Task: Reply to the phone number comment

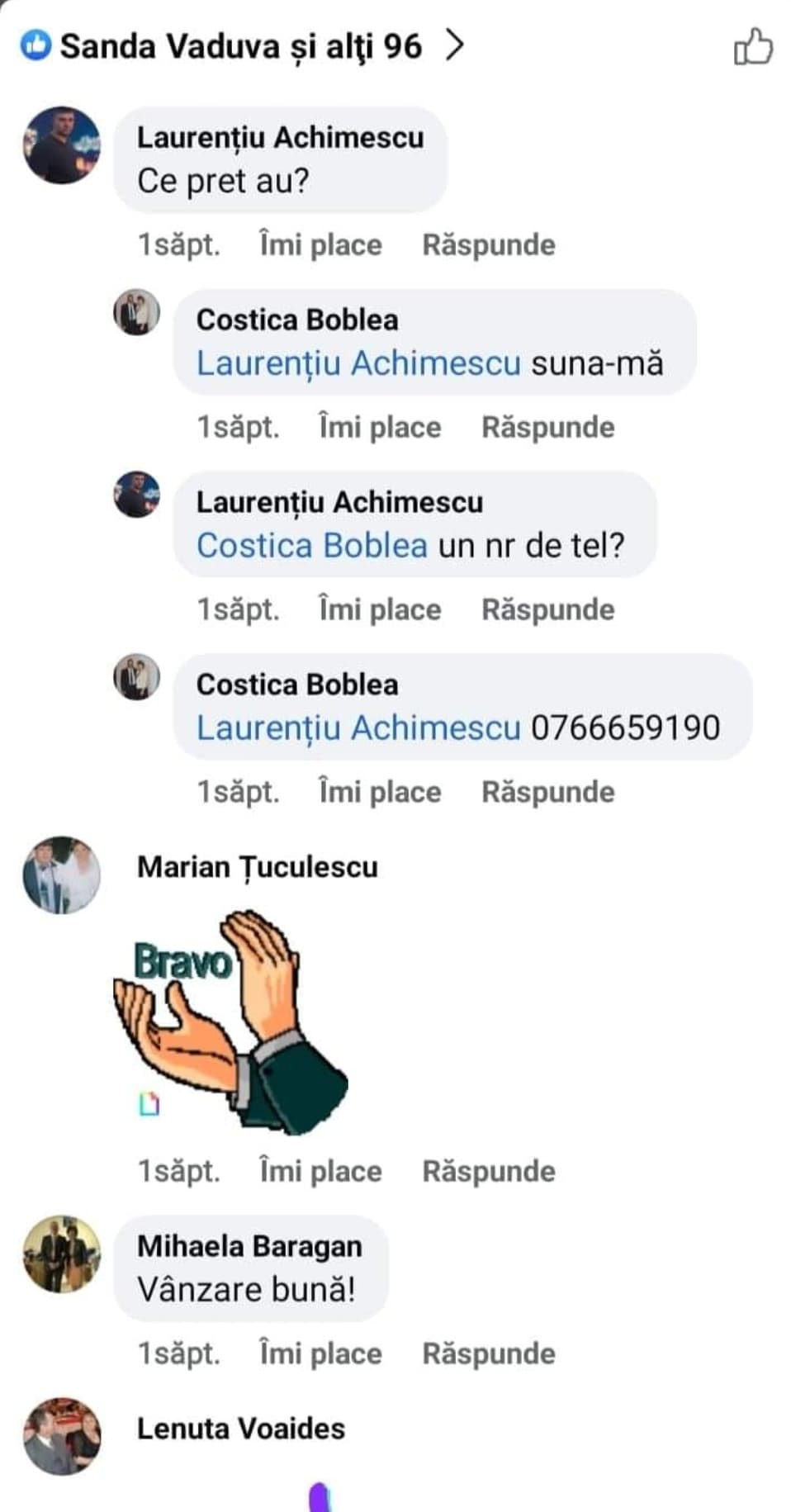Action: (x=547, y=793)
